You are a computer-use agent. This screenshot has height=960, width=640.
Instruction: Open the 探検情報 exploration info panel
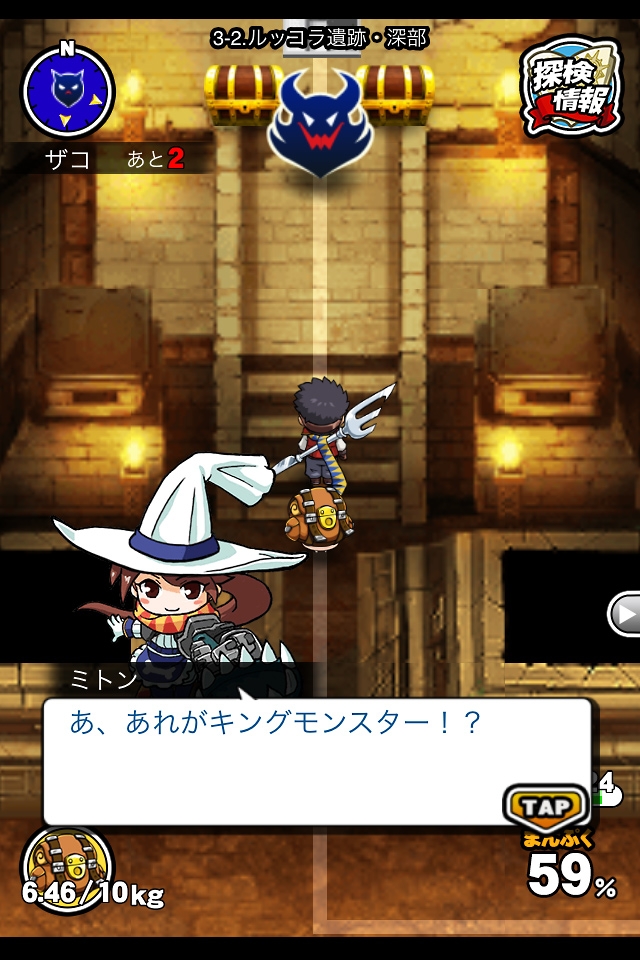570,87
